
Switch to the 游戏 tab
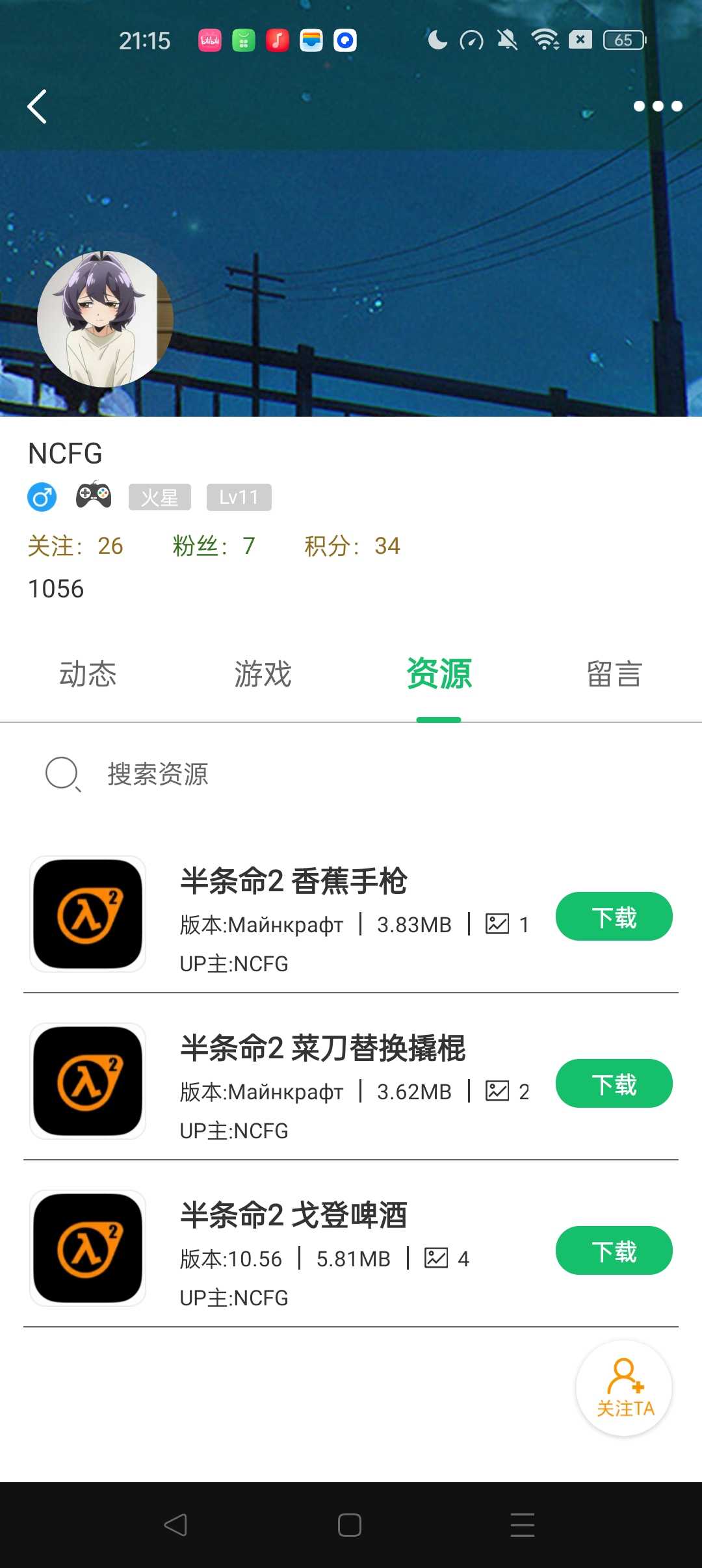click(x=263, y=674)
